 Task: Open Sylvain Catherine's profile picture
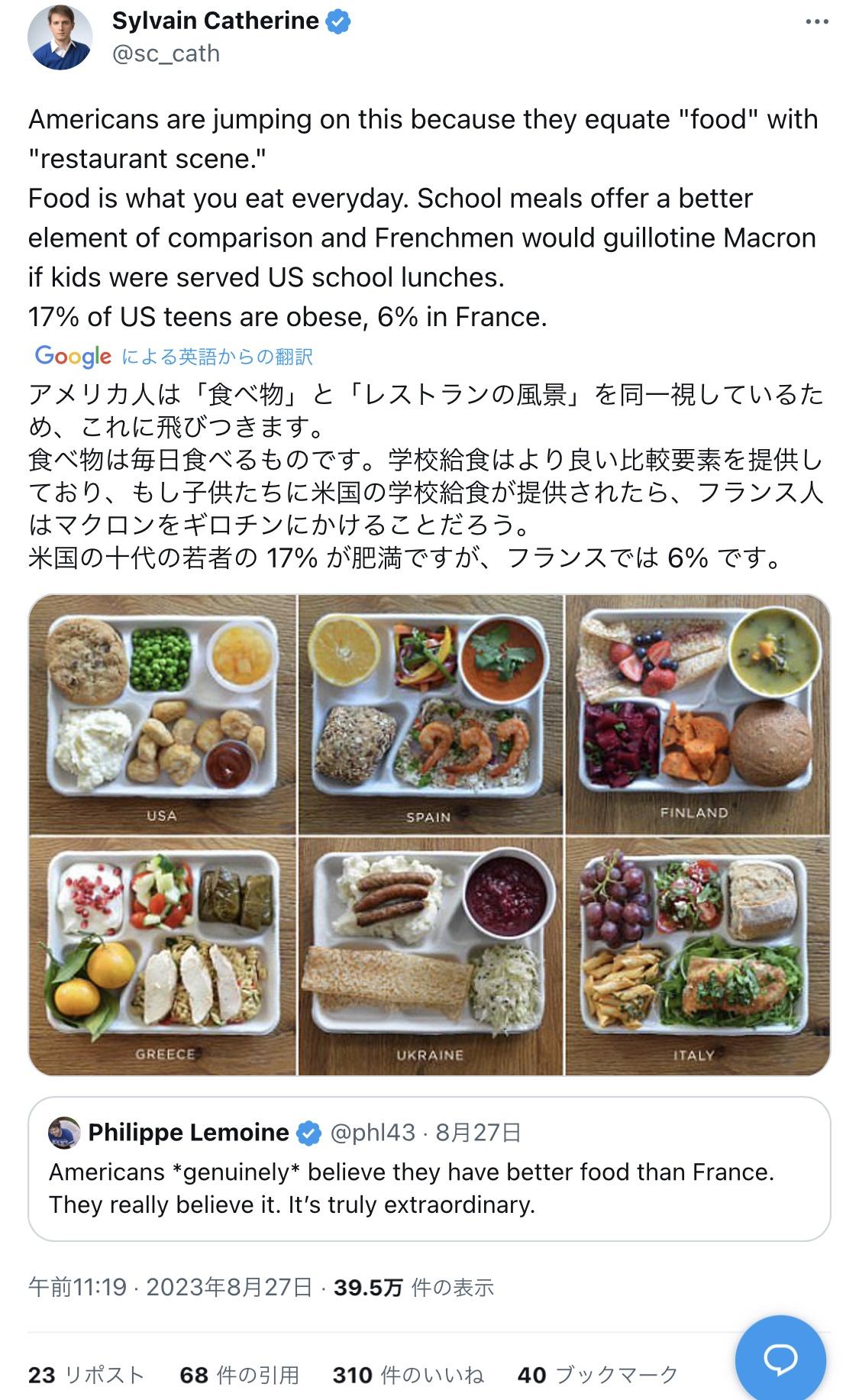60,37
